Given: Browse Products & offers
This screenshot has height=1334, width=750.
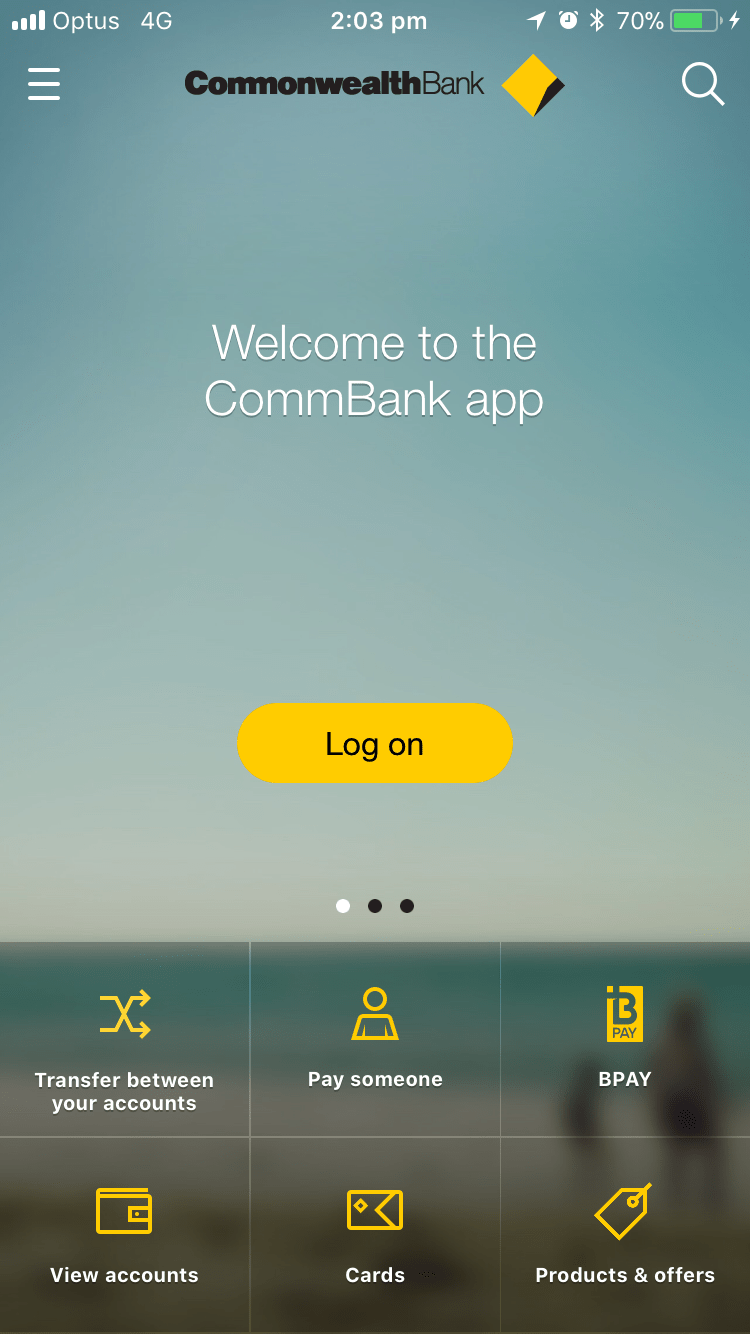Looking at the screenshot, I should tap(625, 1235).
